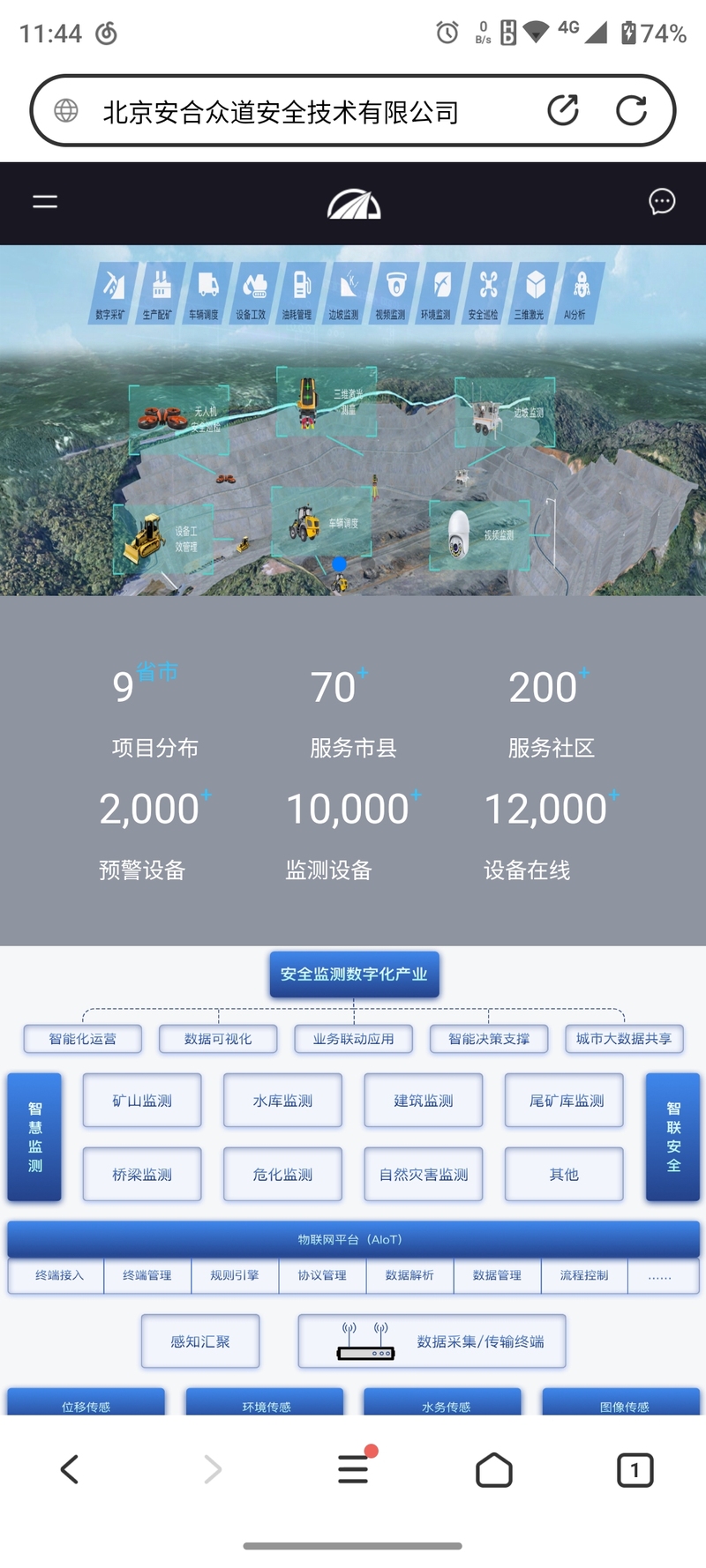
Task: Open the browser menu with the red dot
Action: pos(354,1469)
